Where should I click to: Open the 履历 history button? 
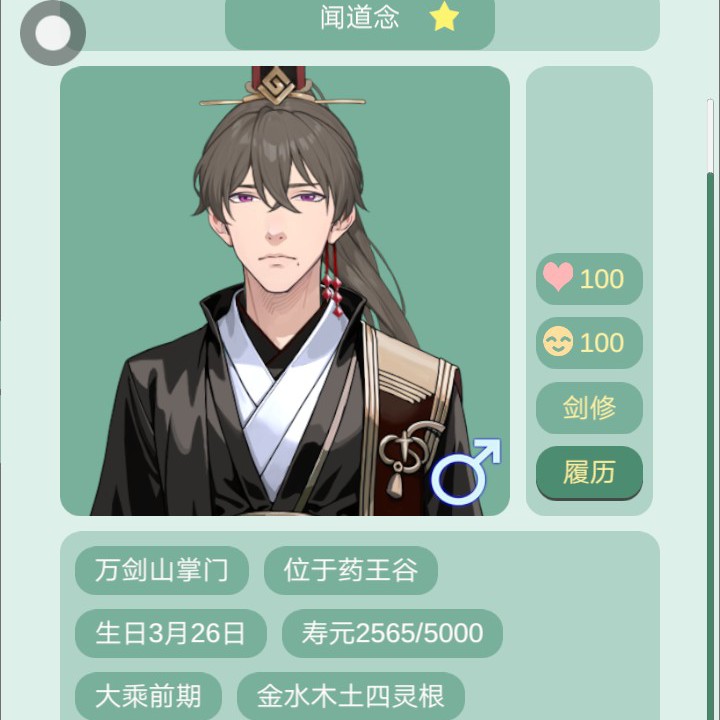coord(589,472)
